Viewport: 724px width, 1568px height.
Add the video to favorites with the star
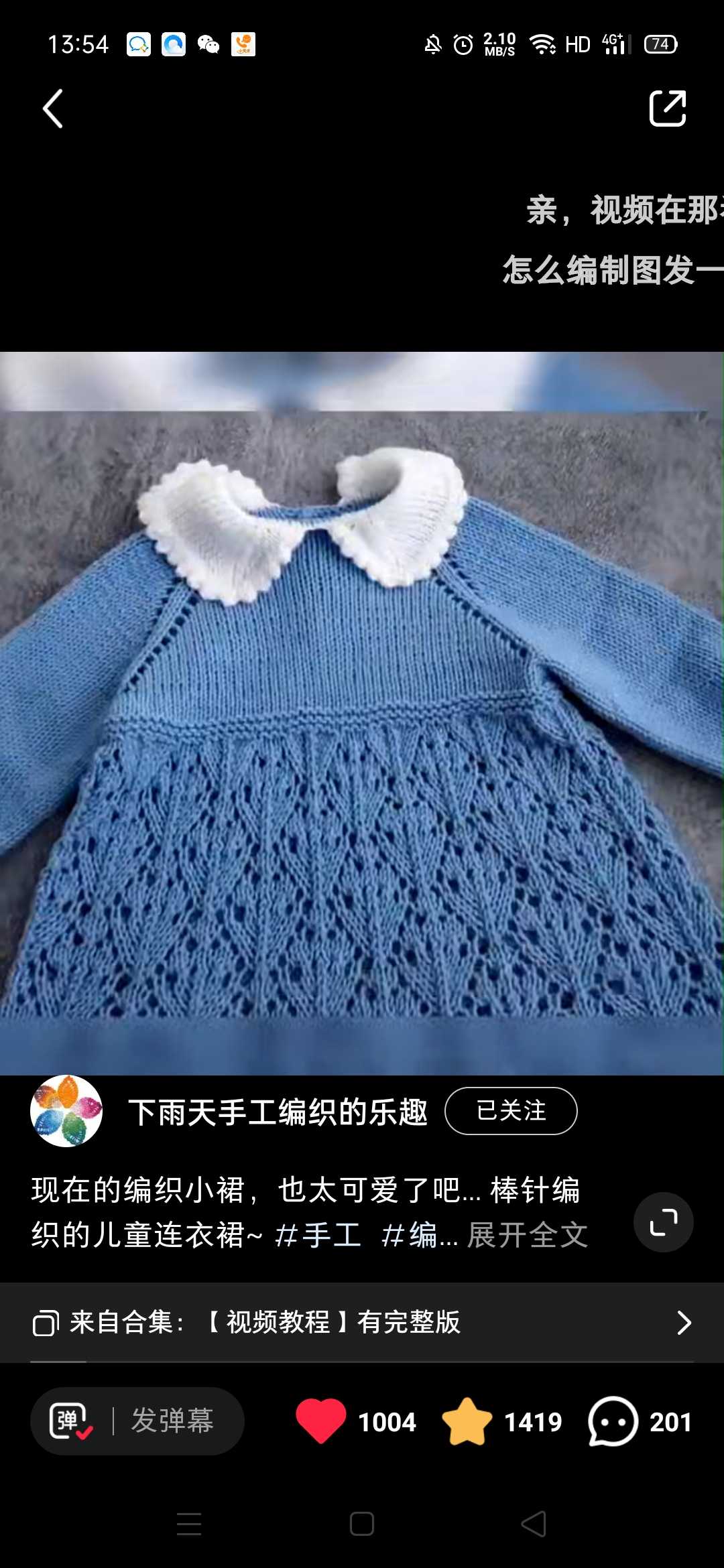click(x=467, y=1421)
